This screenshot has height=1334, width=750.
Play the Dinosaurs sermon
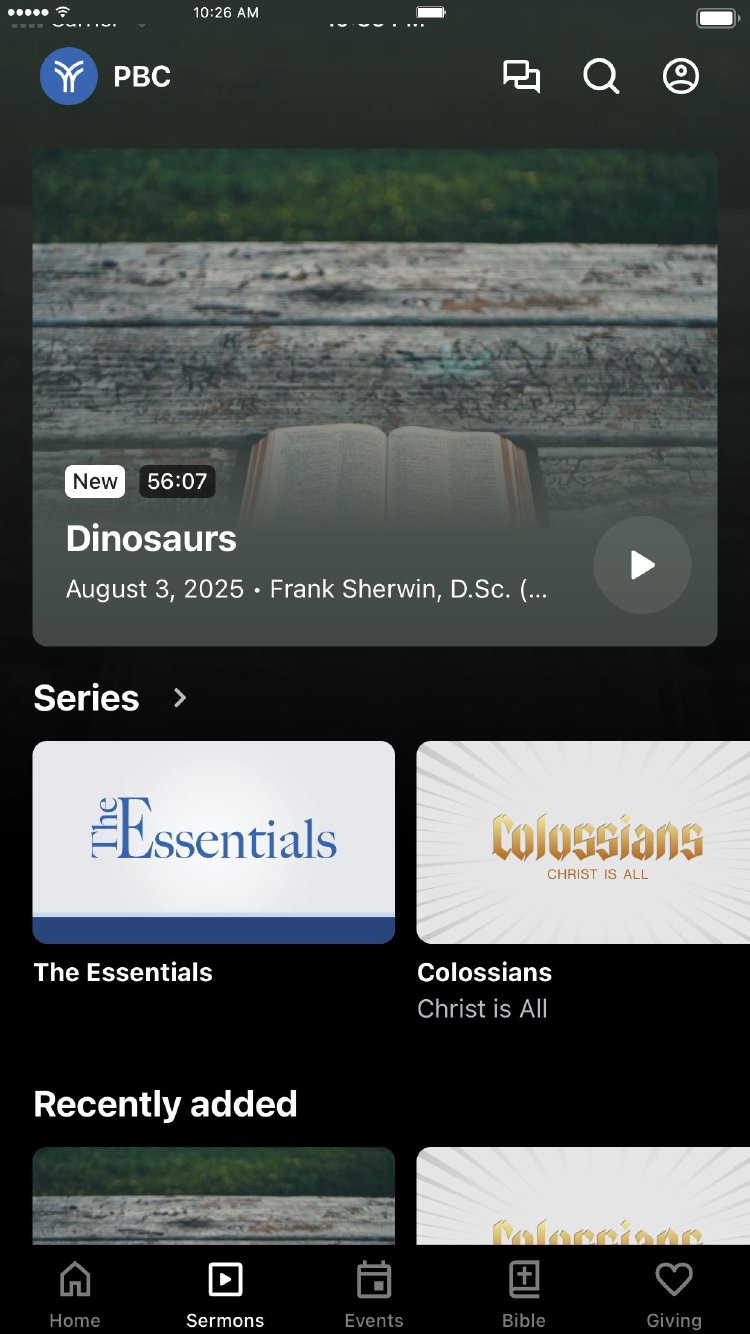pos(642,565)
